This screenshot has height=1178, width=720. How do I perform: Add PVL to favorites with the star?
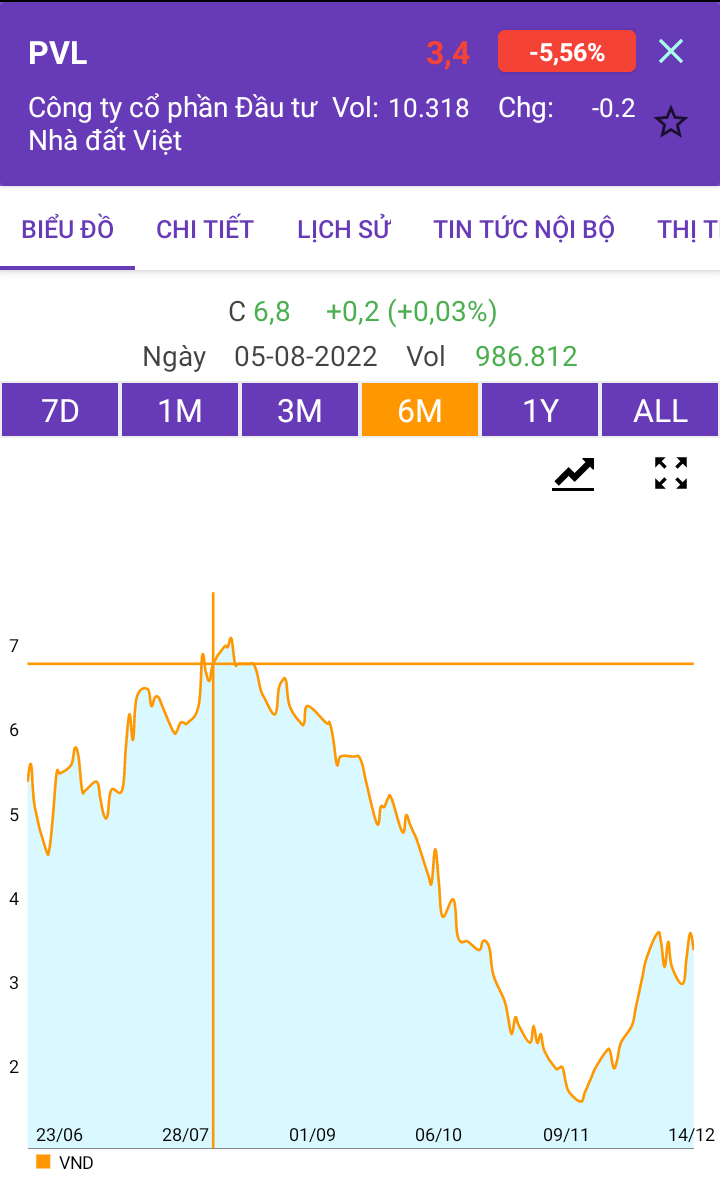tap(671, 123)
